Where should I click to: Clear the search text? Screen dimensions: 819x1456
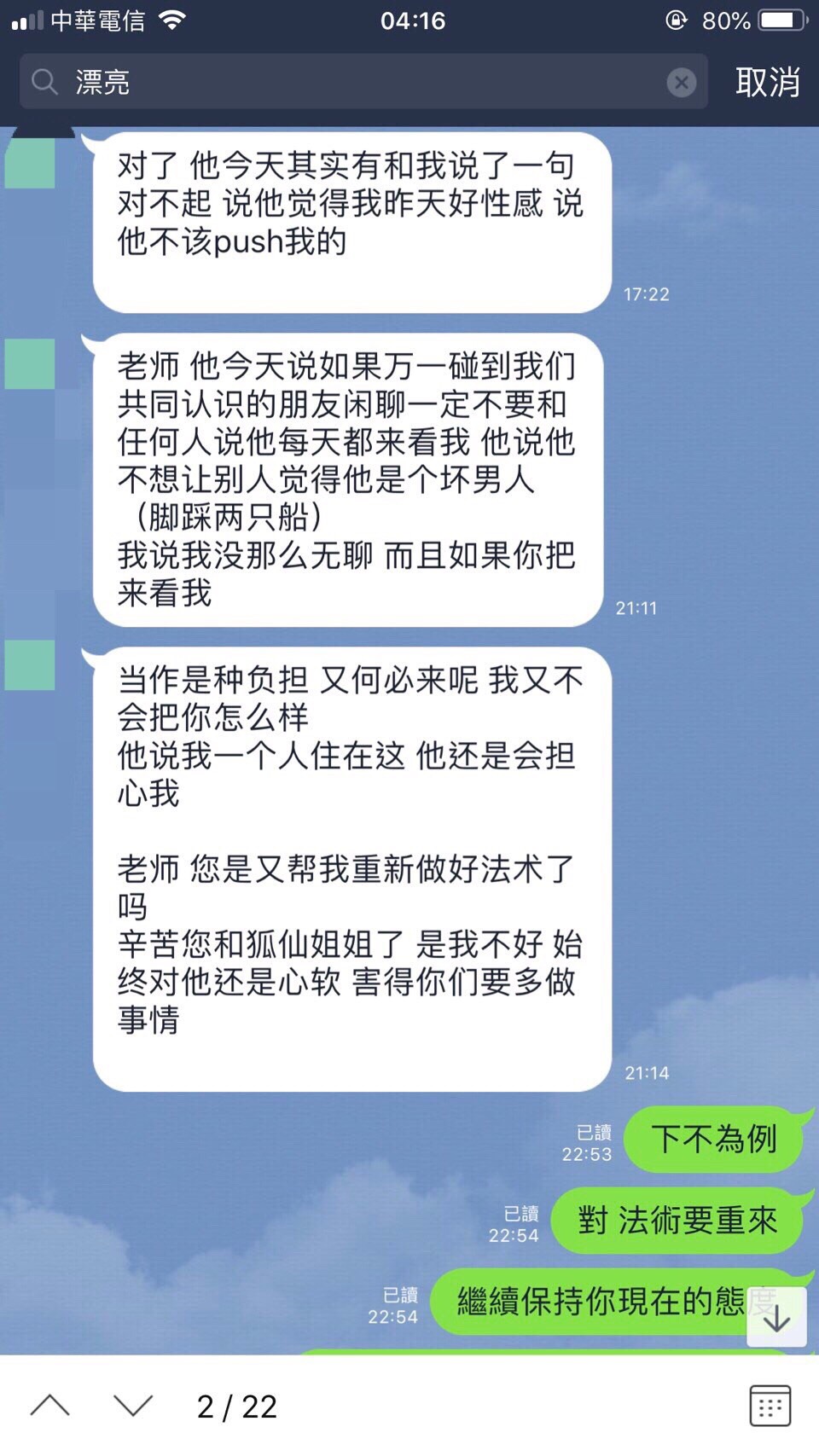coord(681,82)
